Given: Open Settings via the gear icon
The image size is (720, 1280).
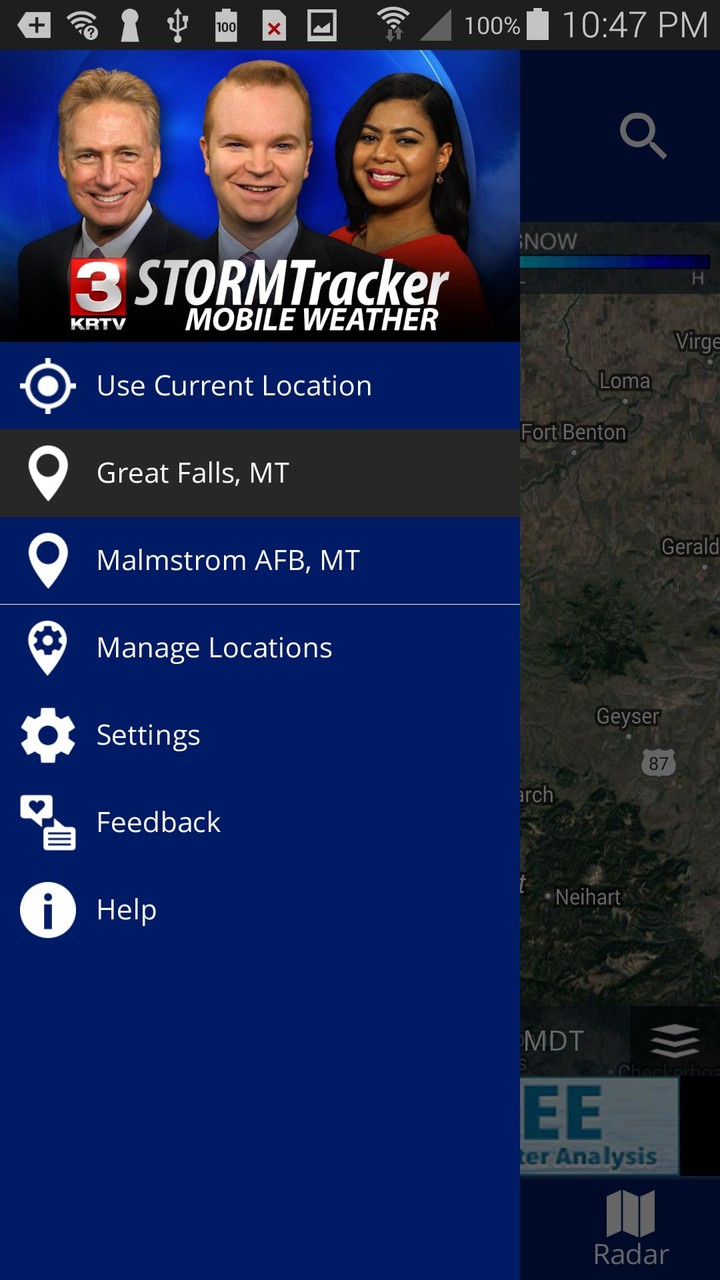Looking at the screenshot, I should tap(47, 735).
